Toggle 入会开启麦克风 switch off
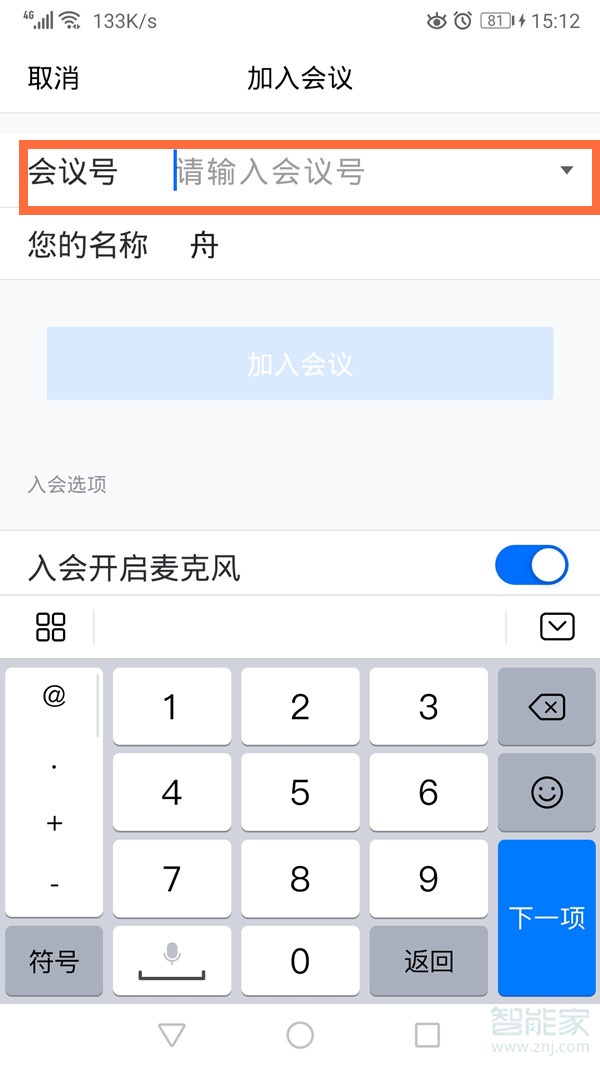The image size is (600, 1066). click(531, 566)
